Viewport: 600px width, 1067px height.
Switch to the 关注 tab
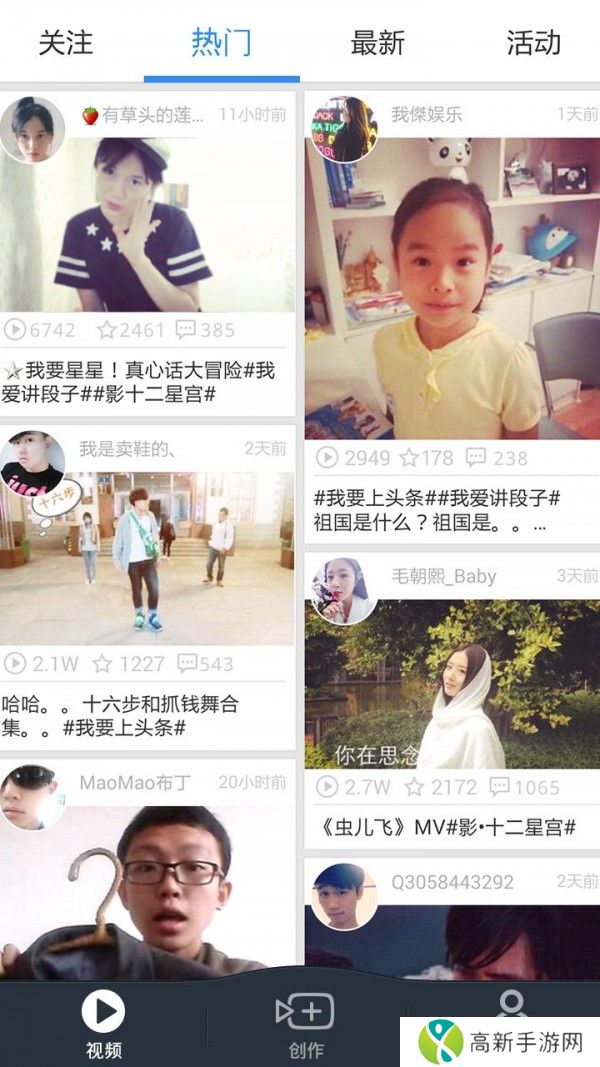pos(66,43)
